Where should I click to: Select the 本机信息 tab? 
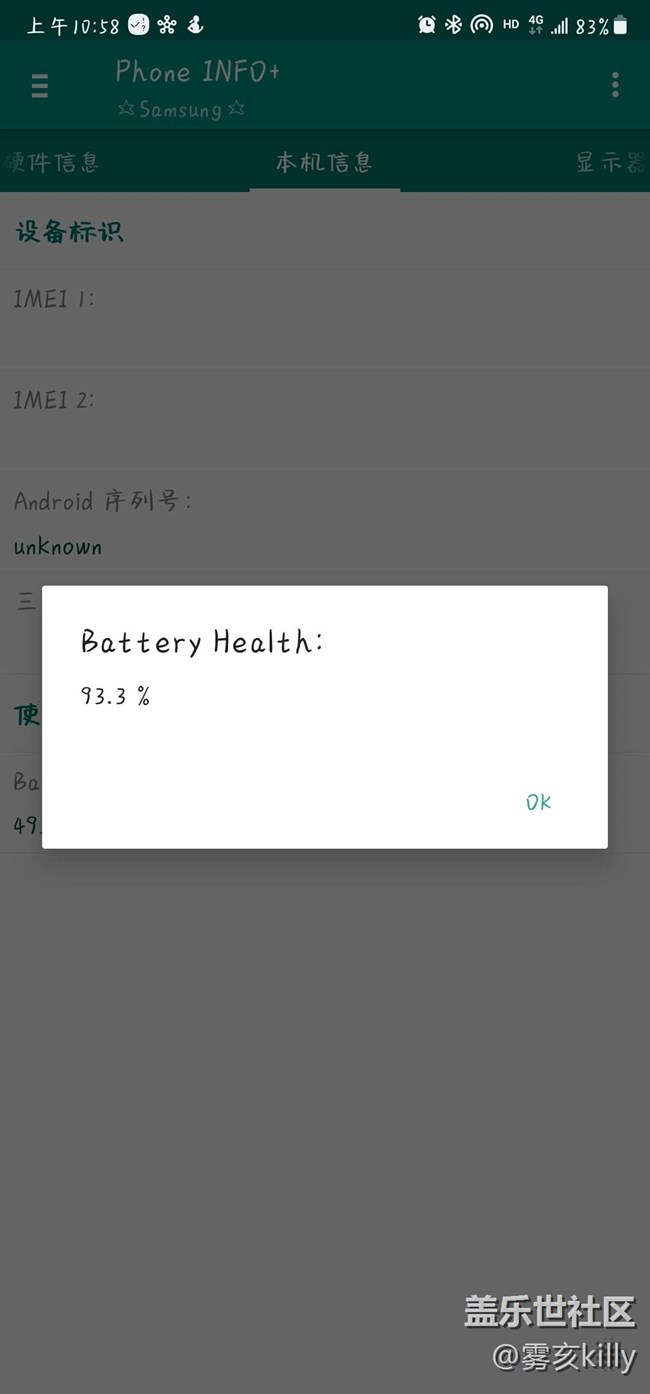324,162
